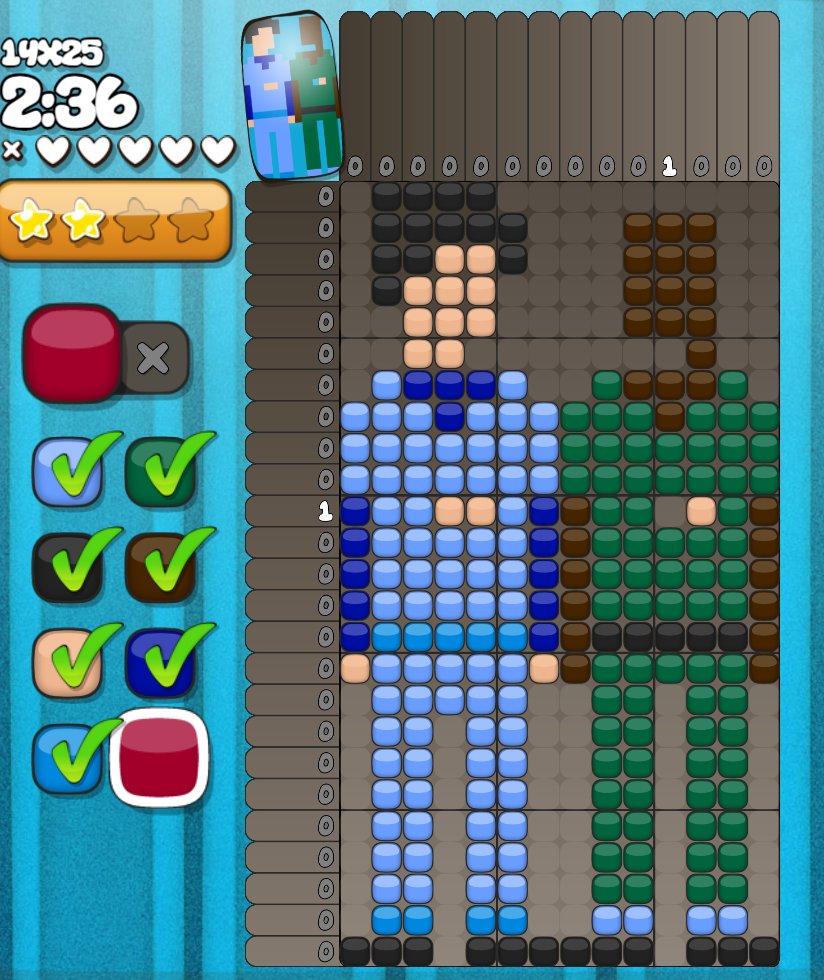
Task: Pick the dark green color swatch
Action: pyautogui.click(x=160, y=471)
